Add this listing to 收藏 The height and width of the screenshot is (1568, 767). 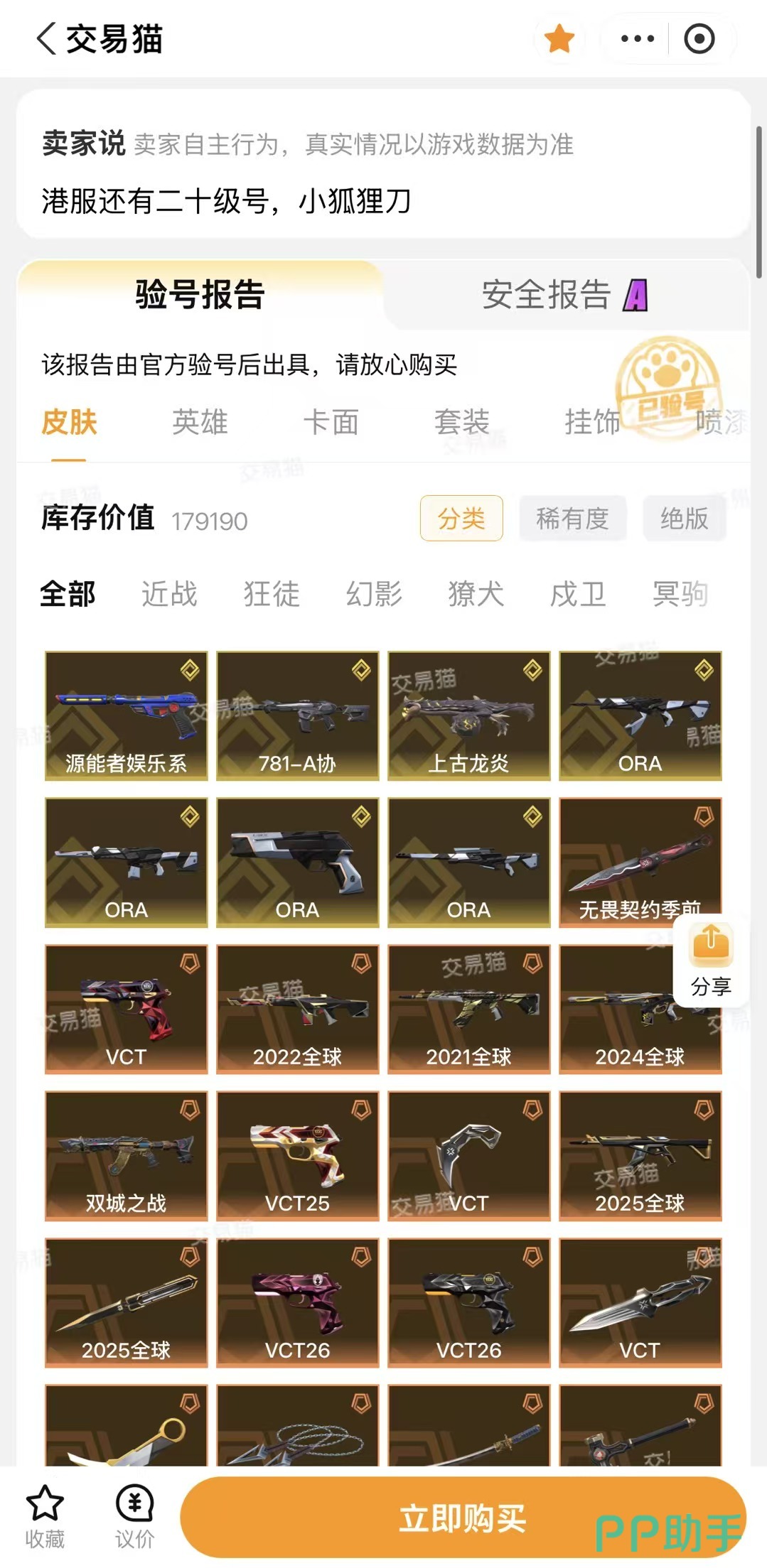pyautogui.click(x=45, y=1516)
